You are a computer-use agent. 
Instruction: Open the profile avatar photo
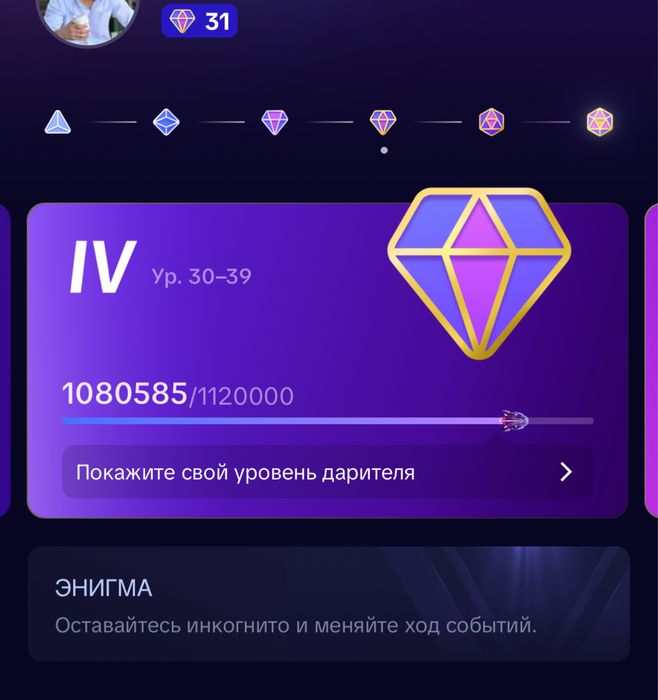[87, 18]
